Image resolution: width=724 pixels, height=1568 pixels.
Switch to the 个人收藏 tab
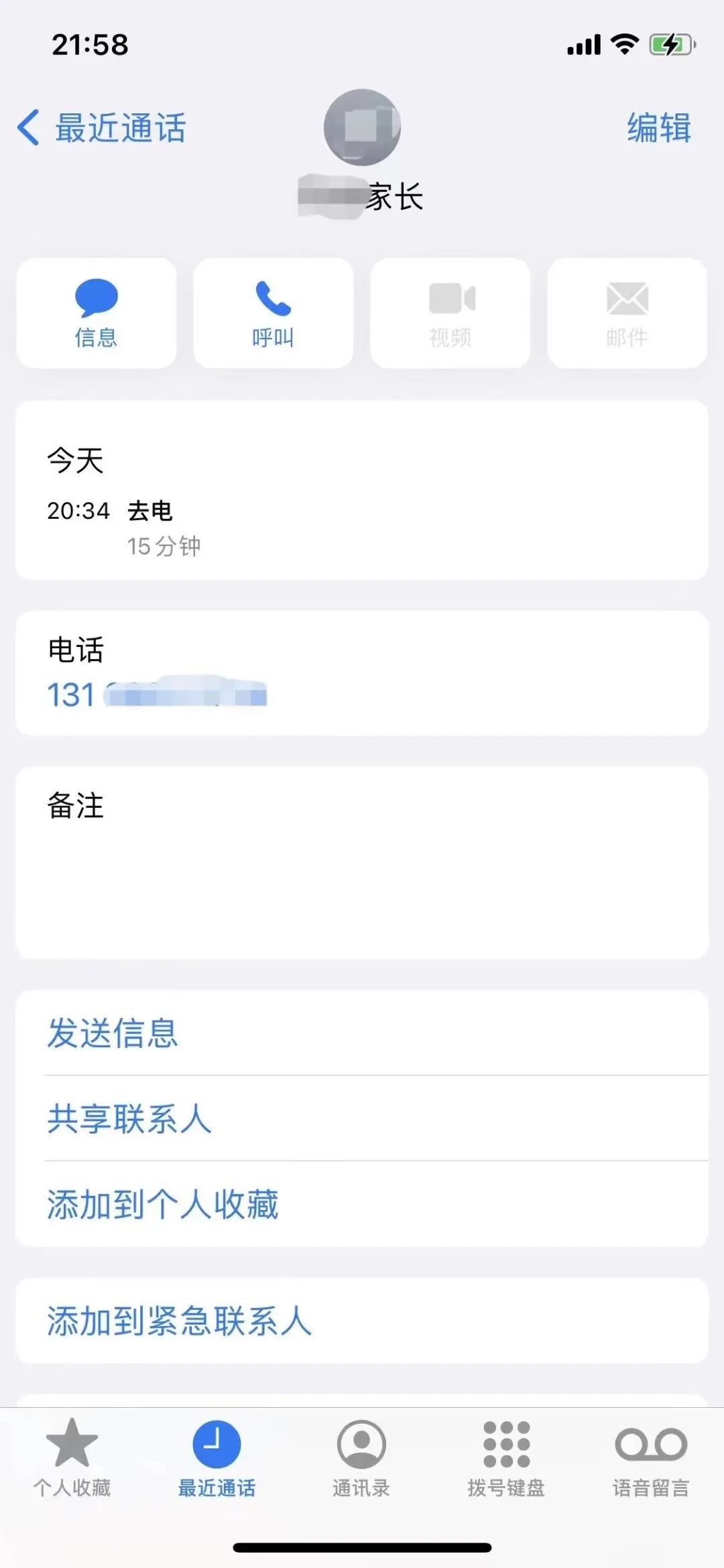pyautogui.click(x=72, y=1457)
